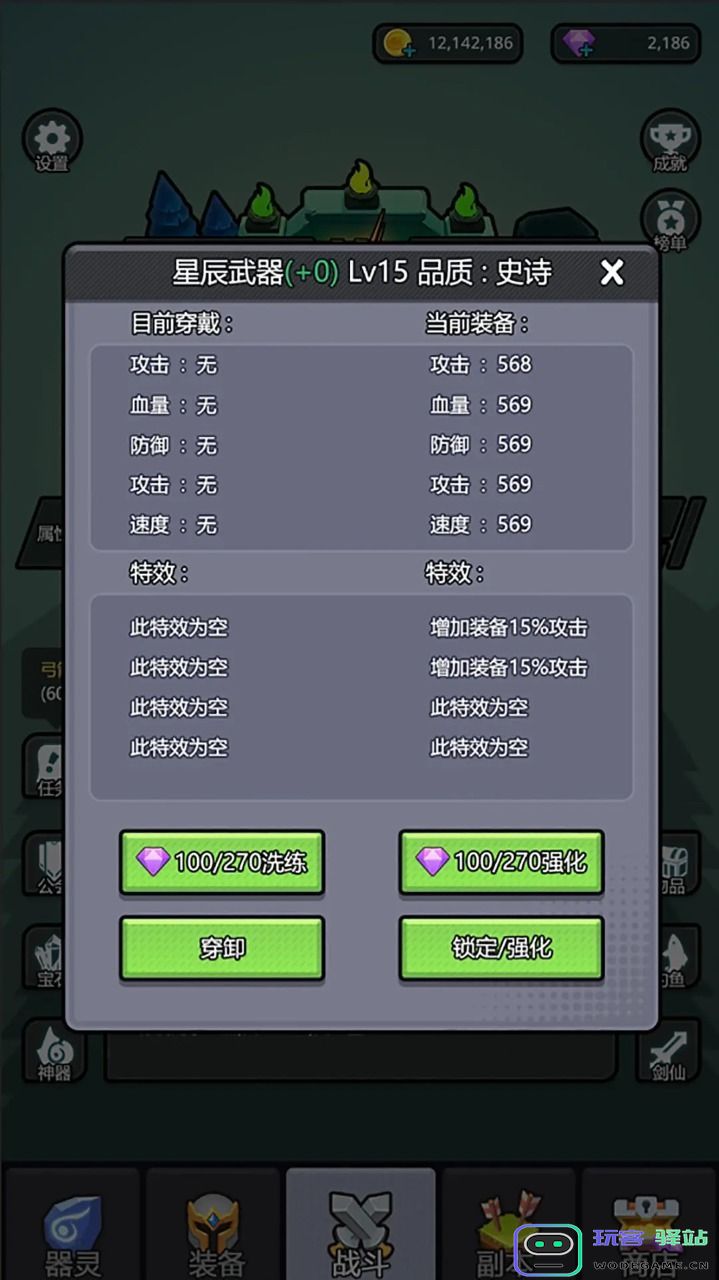This screenshot has height=1280, width=719.
Task: Open the 剑仙 sword icon
Action: 668,1050
